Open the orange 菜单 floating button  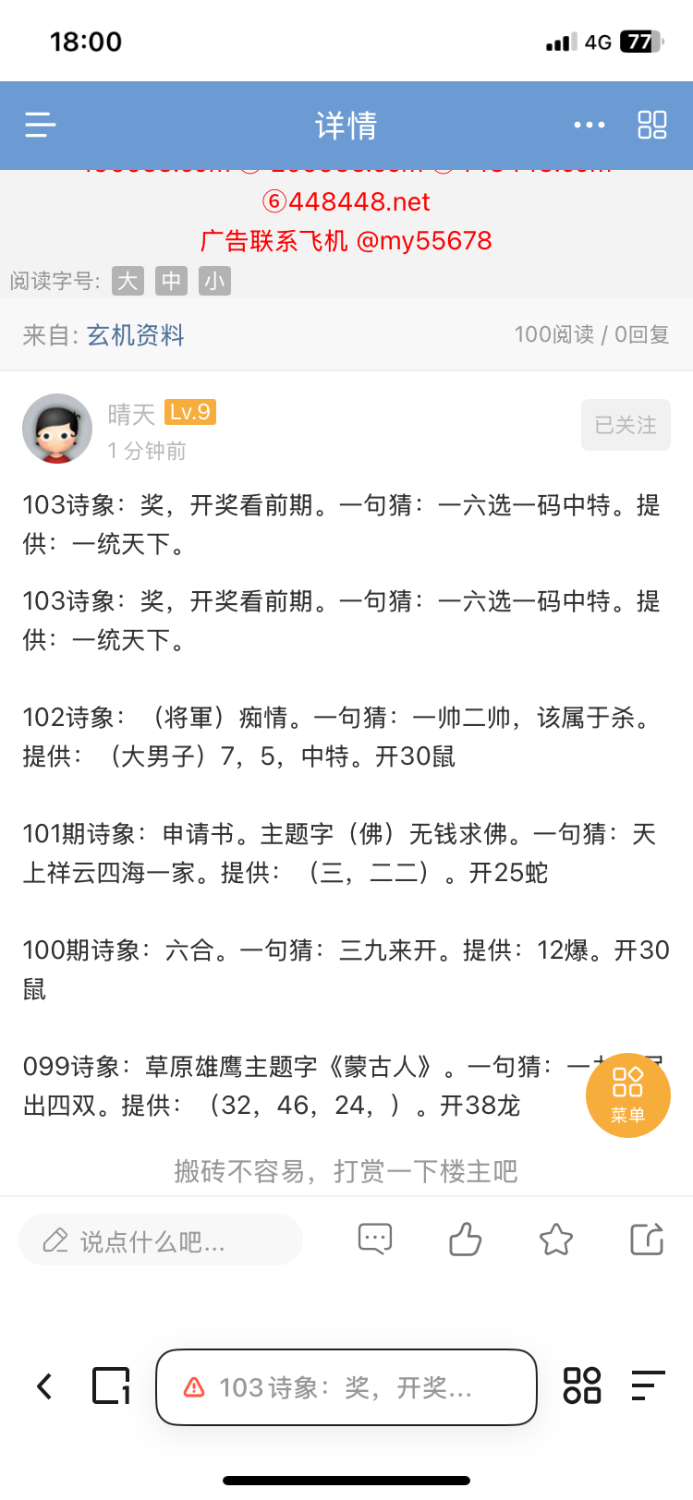click(x=627, y=1096)
